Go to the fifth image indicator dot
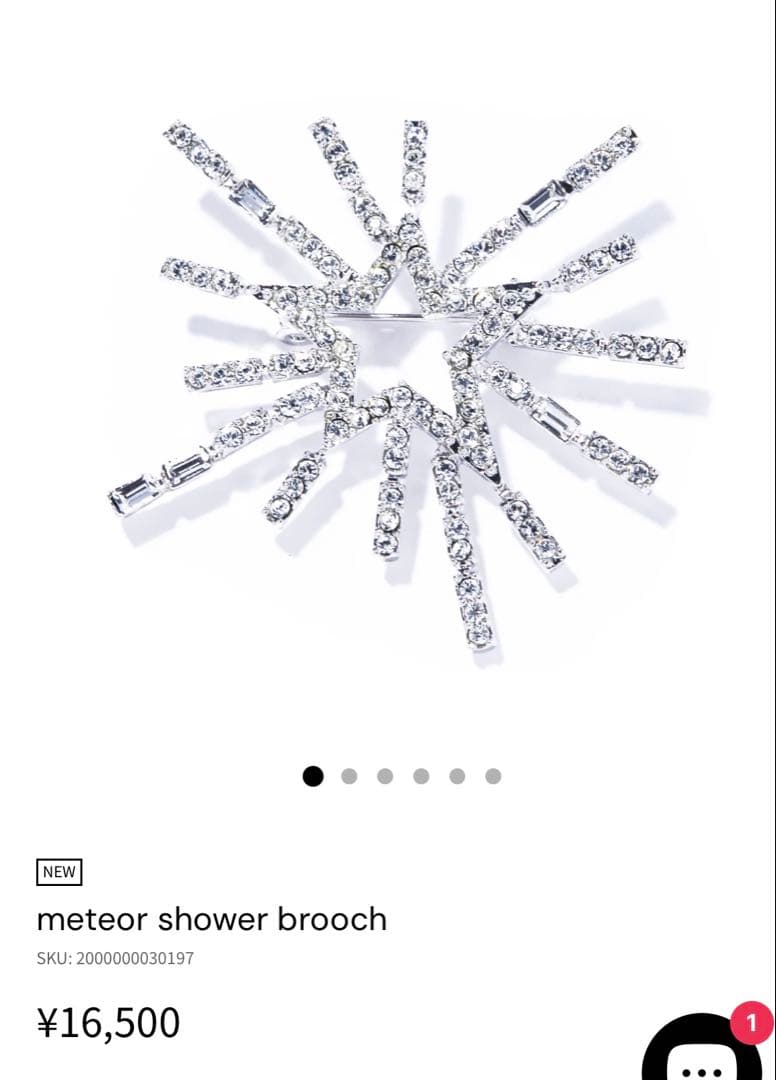 457,776
